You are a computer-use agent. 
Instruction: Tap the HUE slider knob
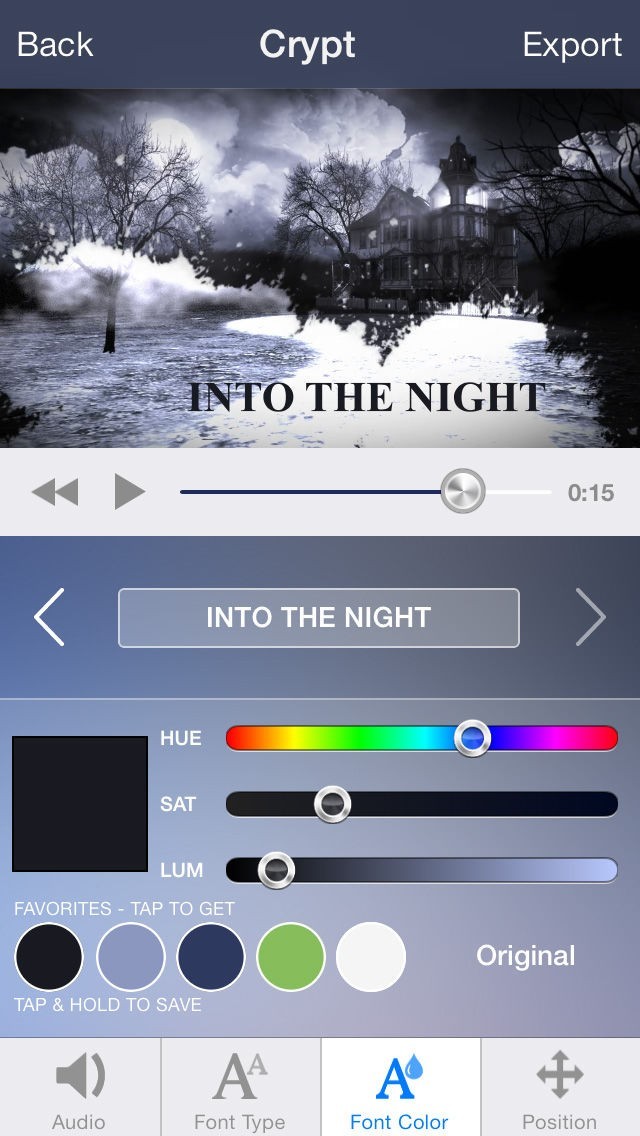473,738
